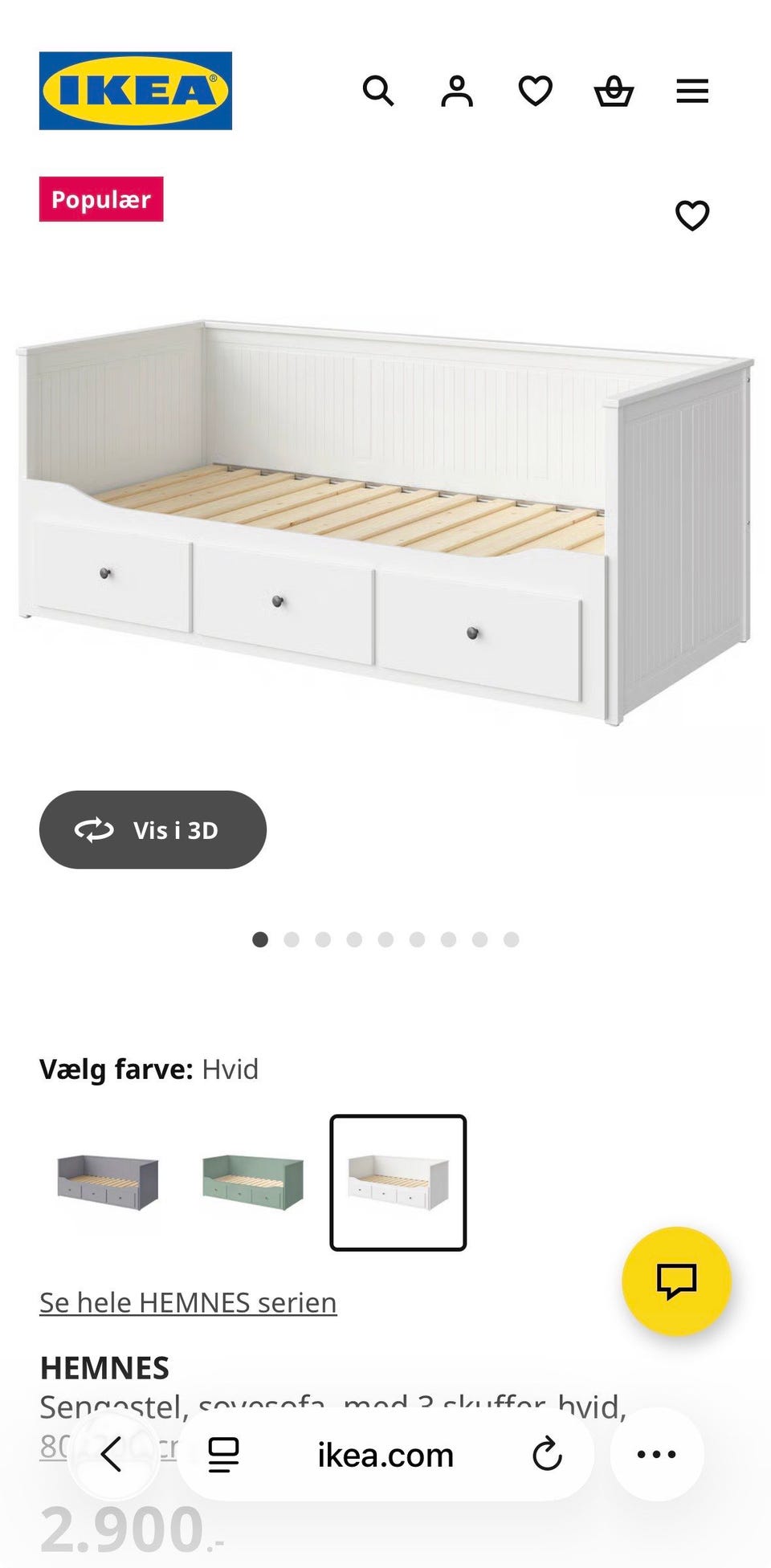The height and width of the screenshot is (1568, 771).
Task: Open the search icon
Action: tap(379, 91)
